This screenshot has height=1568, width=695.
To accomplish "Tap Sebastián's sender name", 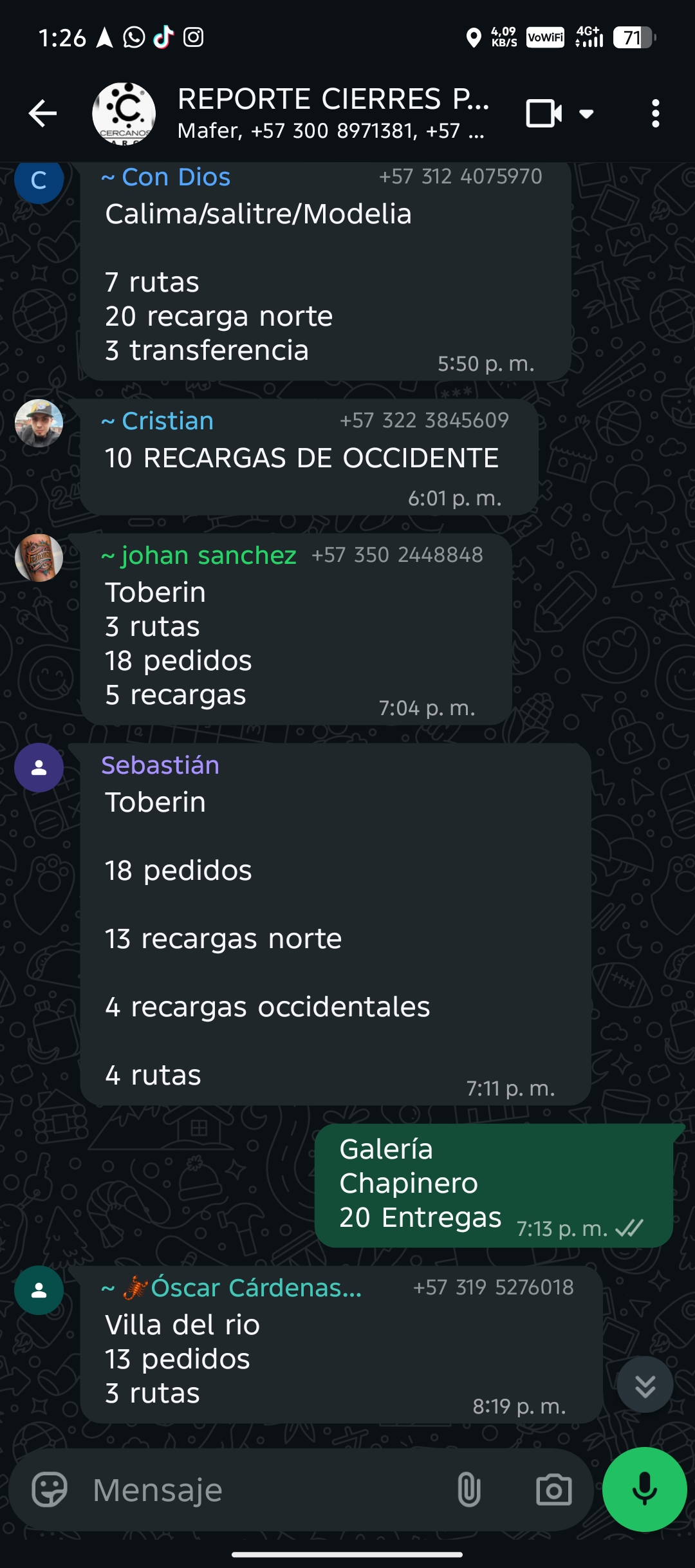I will pyautogui.click(x=160, y=765).
